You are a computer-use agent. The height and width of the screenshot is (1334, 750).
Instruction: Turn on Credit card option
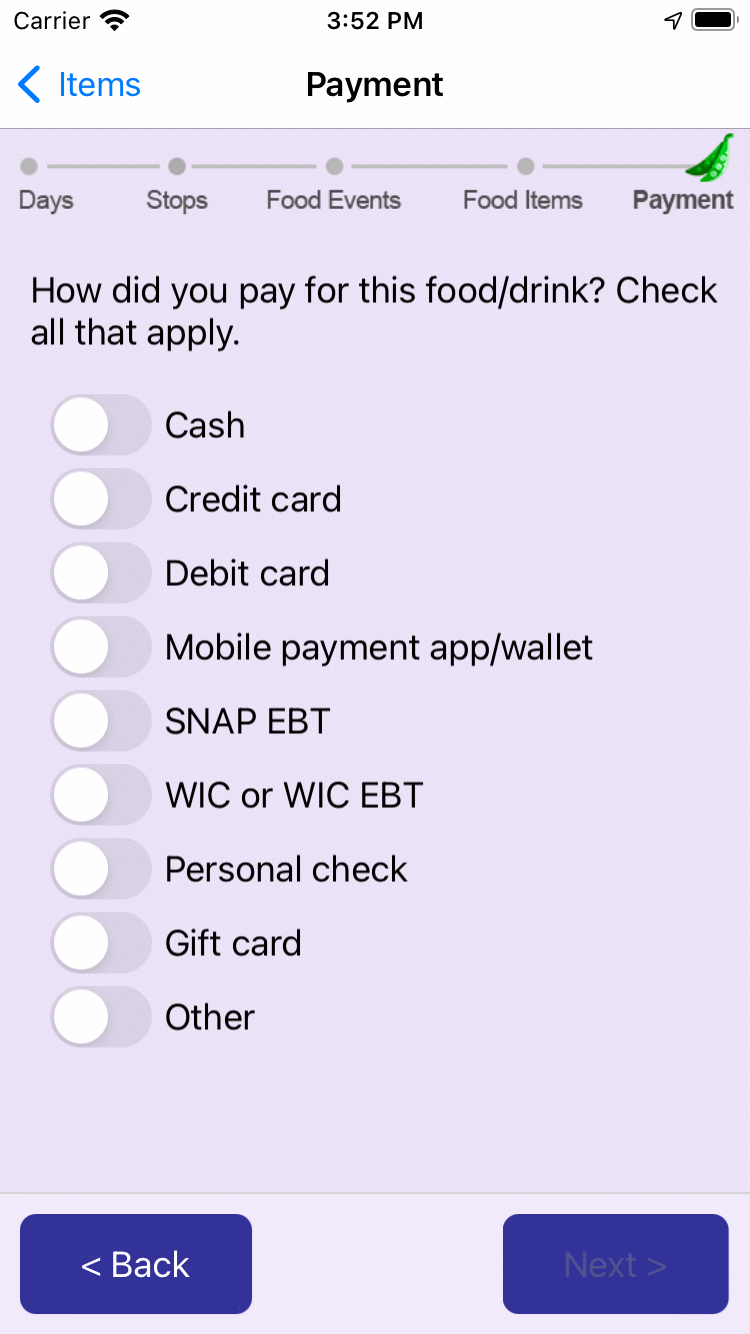tap(100, 499)
